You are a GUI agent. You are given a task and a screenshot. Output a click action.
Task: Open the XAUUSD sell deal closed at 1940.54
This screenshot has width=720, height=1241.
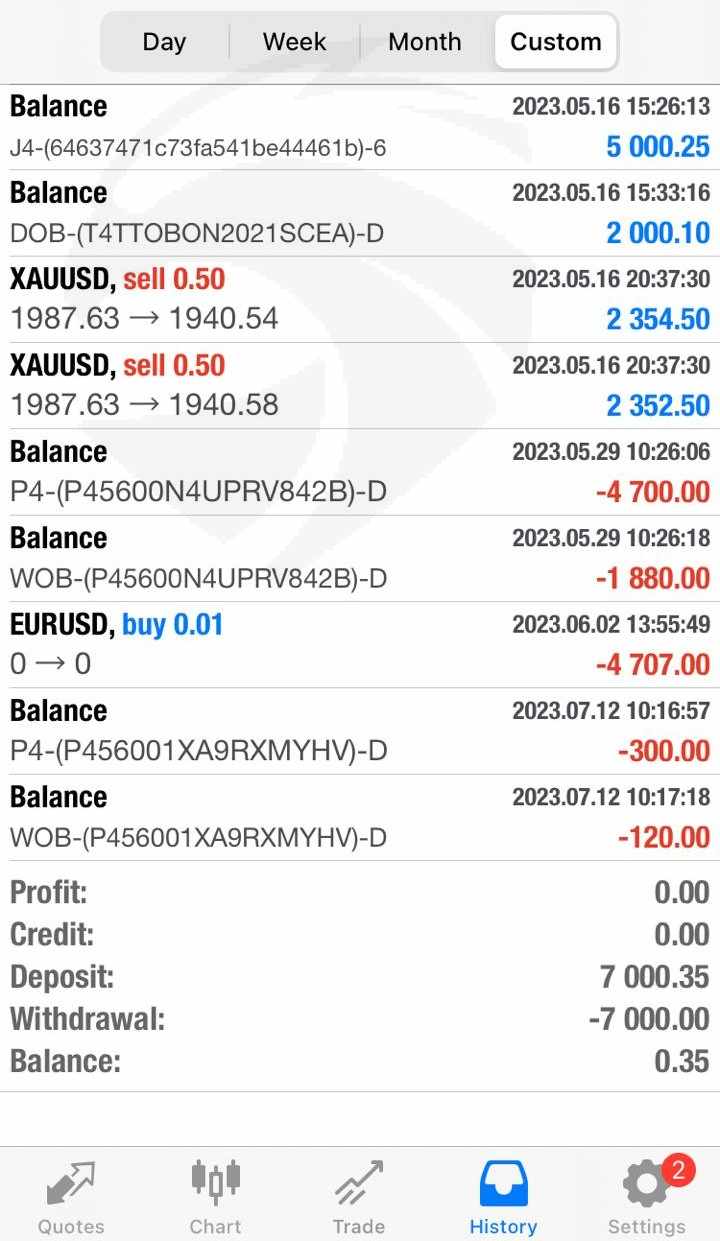(x=360, y=300)
